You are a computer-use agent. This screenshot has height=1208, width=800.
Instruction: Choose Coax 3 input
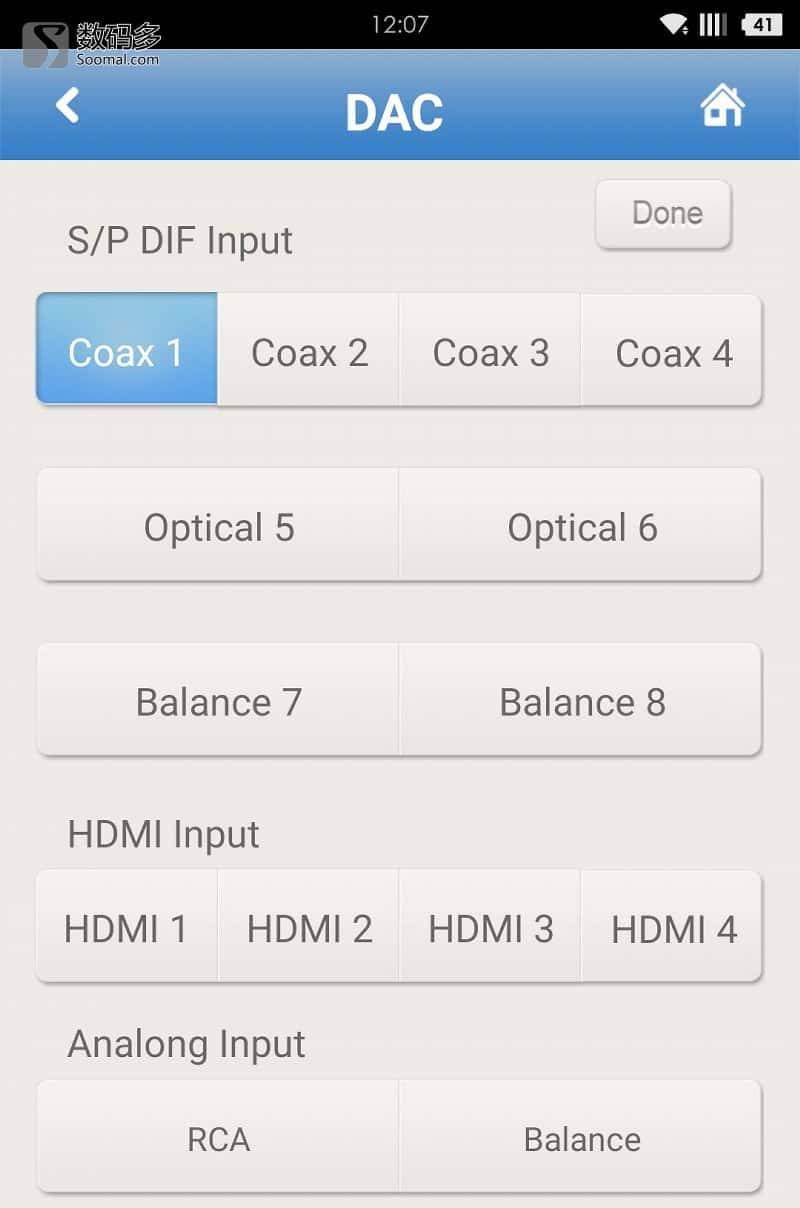[x=490, y=351]
